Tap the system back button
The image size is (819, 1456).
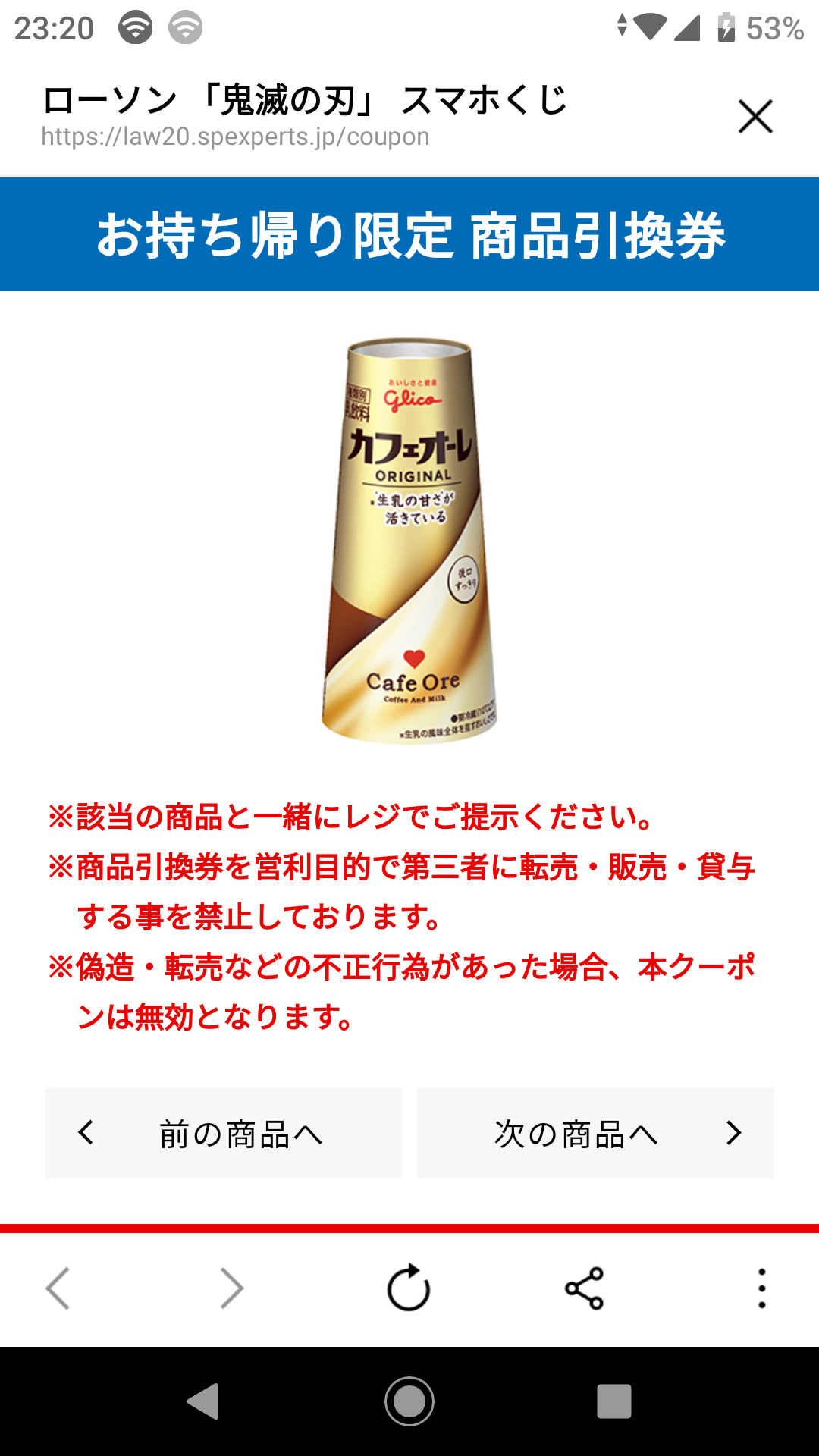click(203, 1401)
